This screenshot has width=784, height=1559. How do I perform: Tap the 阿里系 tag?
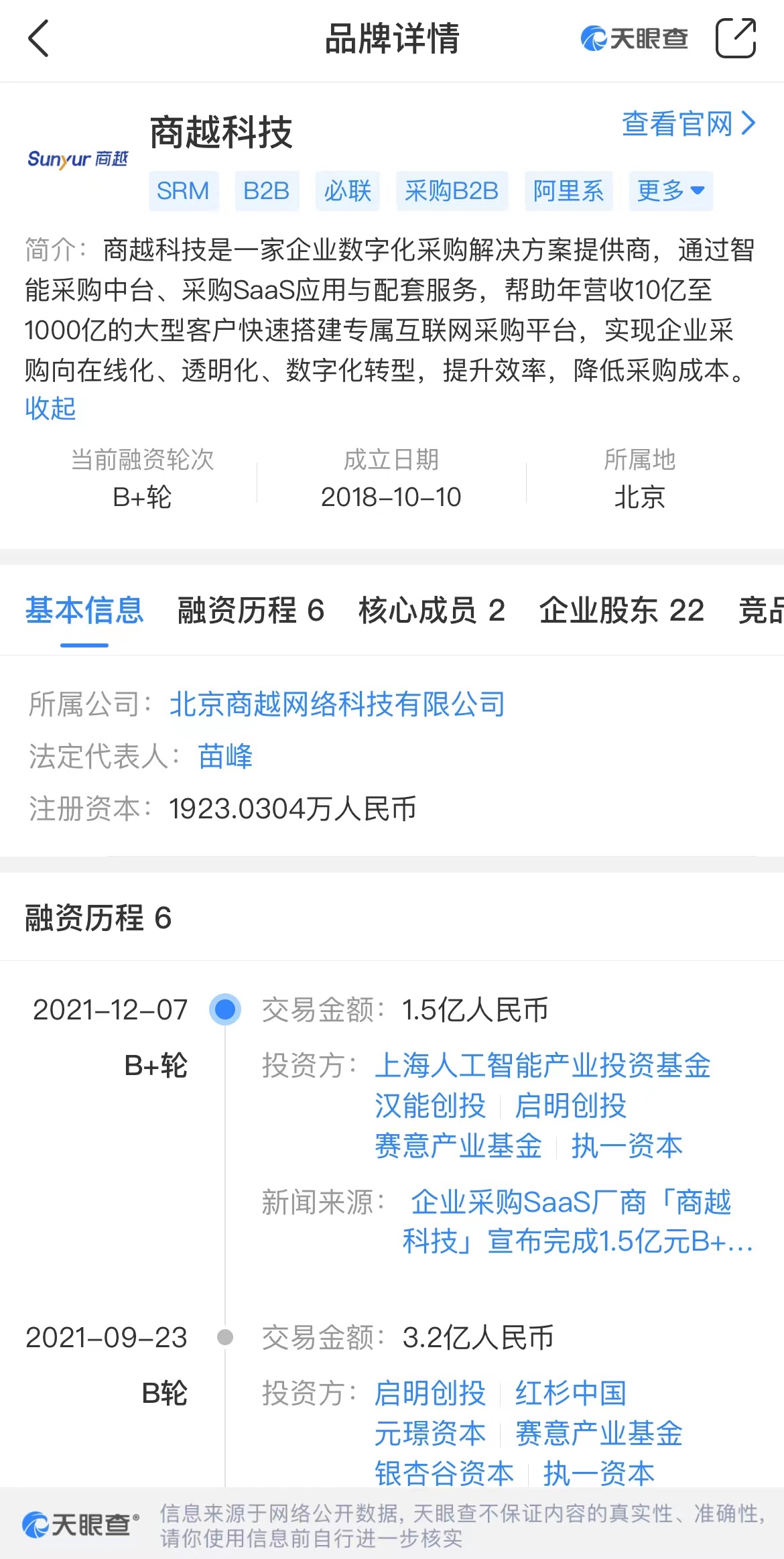click(568, 191)
